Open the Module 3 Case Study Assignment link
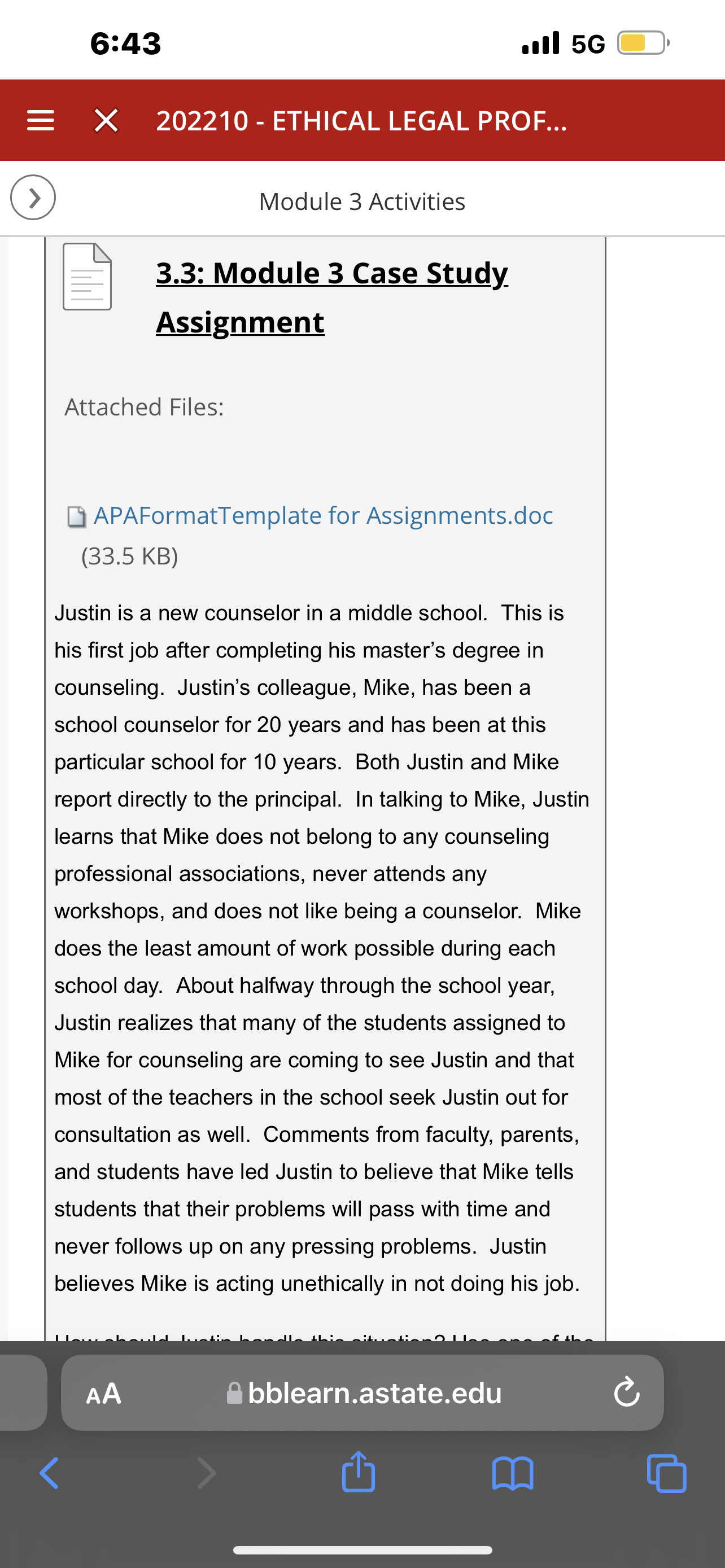725x1568 pixels. [332, 297]
